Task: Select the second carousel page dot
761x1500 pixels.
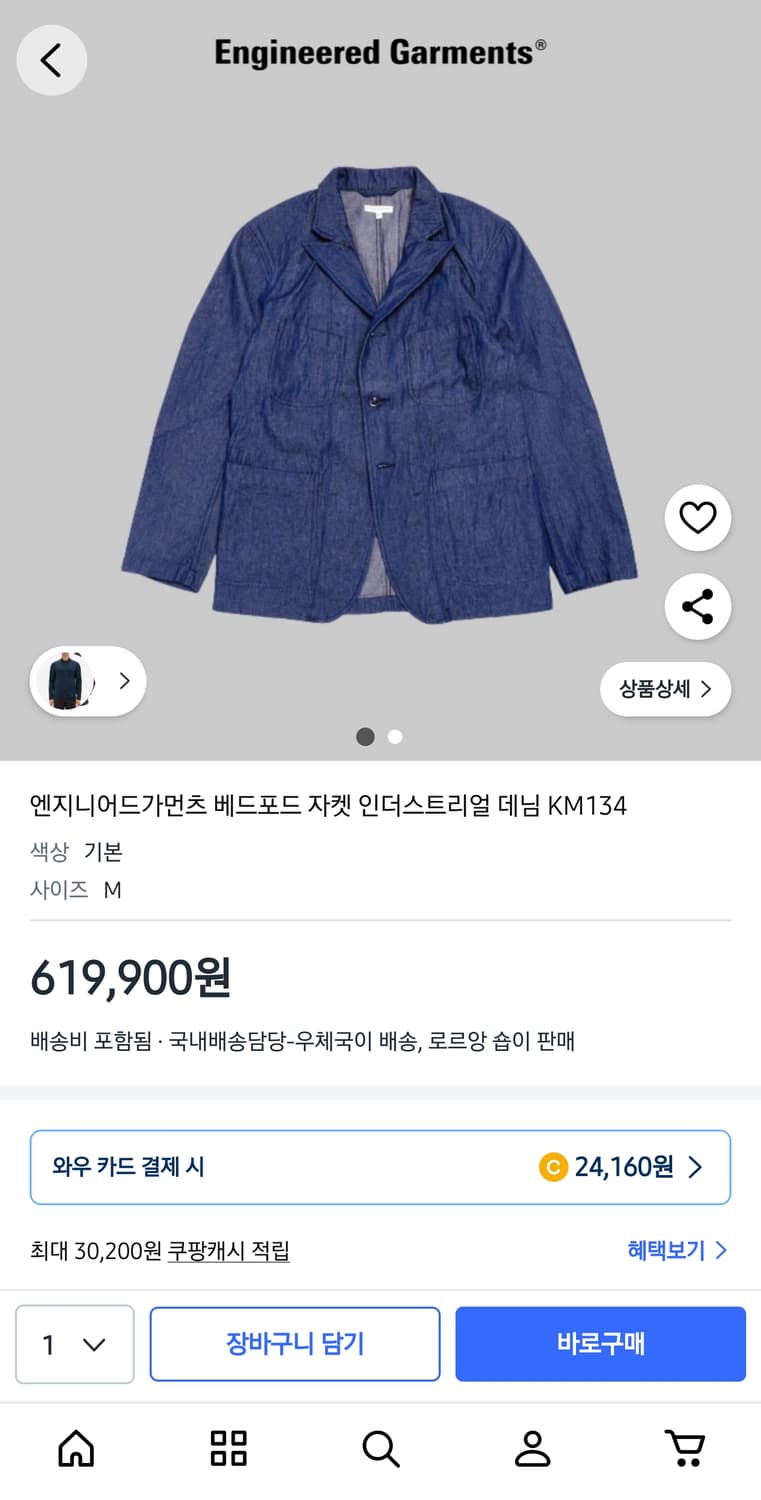Action: 395,736
